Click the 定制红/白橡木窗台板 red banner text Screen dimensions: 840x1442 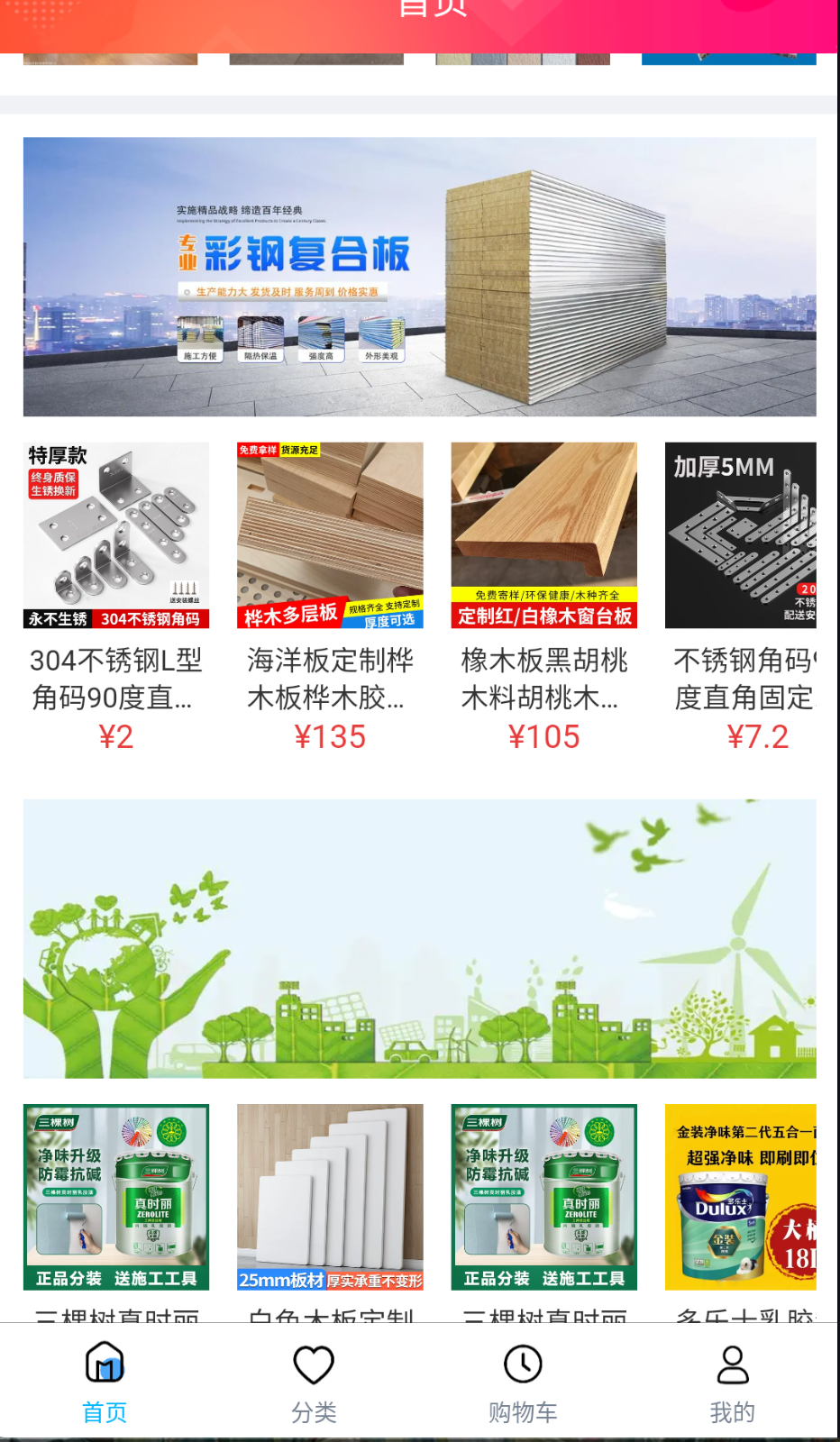point(543,618)
